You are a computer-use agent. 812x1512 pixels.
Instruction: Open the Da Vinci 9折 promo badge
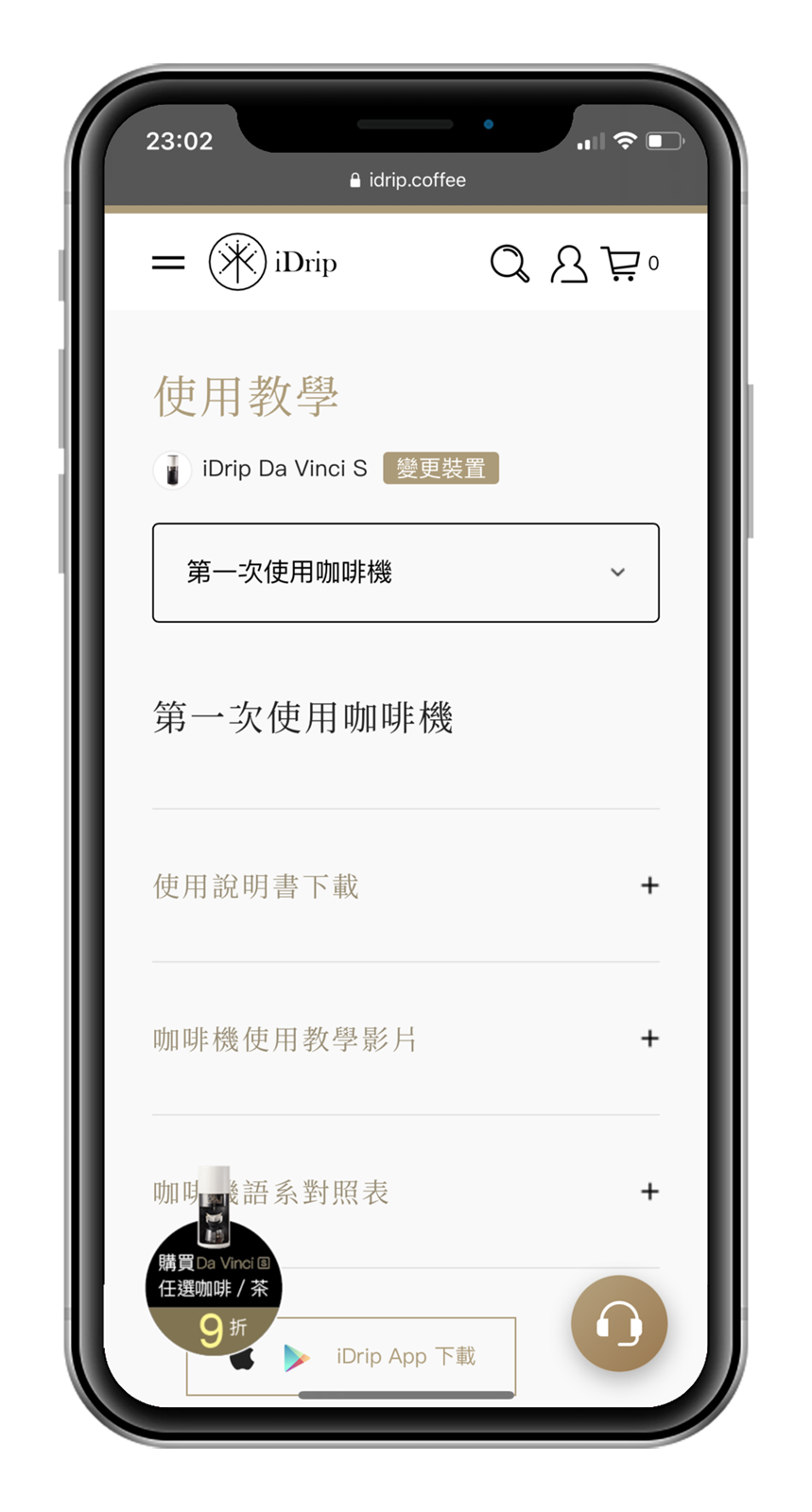click(214, 1287)
